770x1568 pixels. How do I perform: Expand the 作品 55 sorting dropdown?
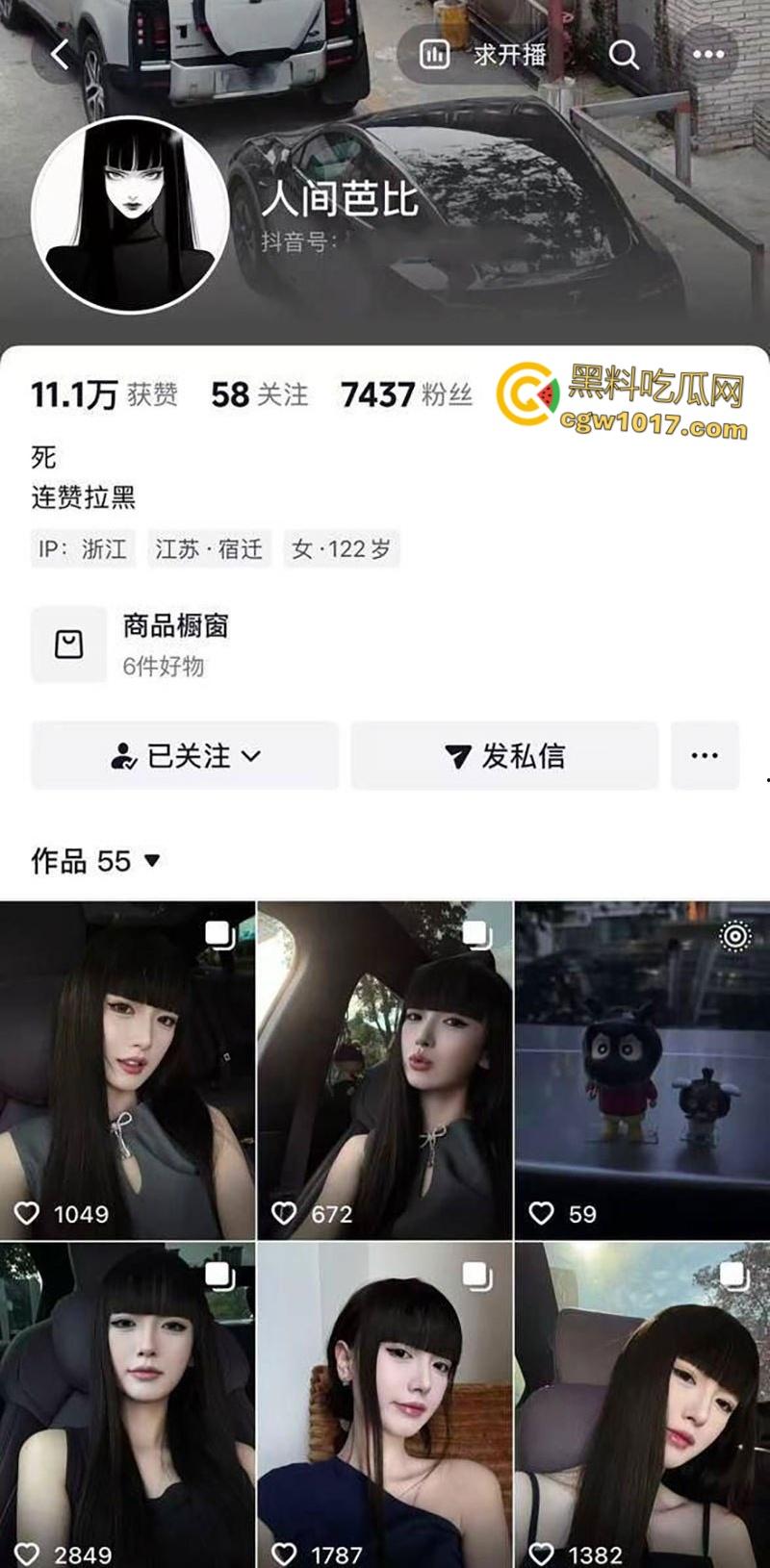[x=151, y=863]
